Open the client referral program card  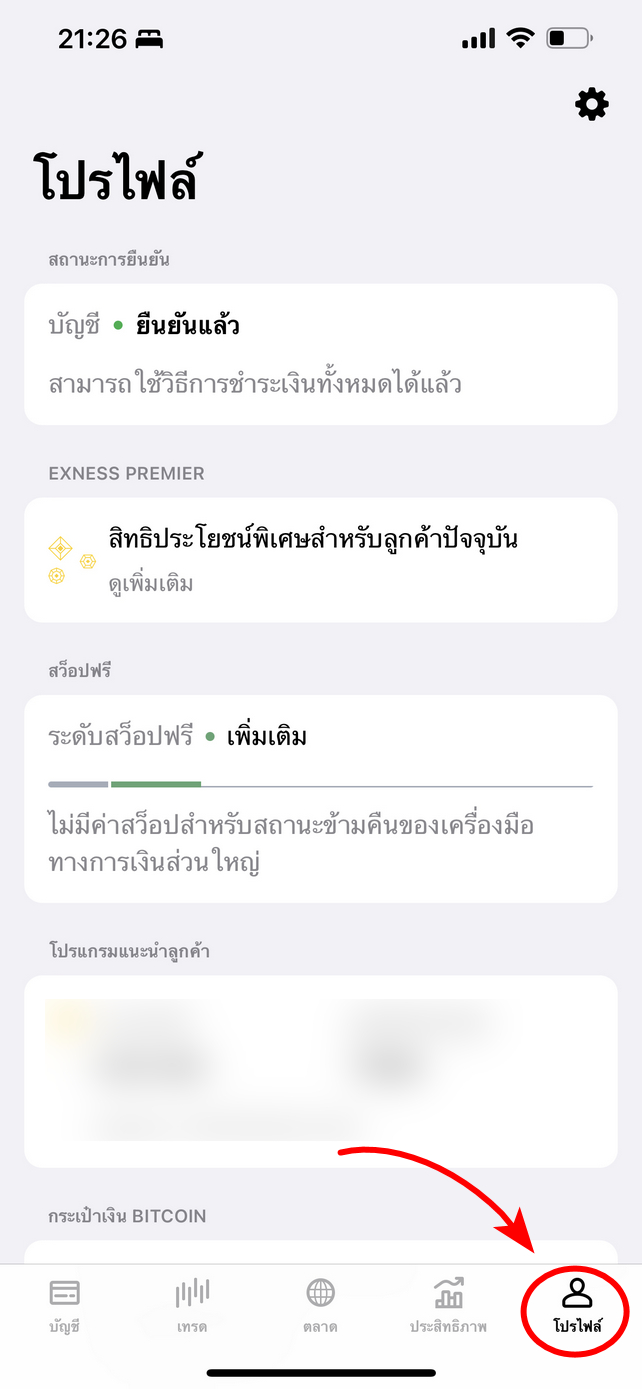click(x=321, y=1071)
